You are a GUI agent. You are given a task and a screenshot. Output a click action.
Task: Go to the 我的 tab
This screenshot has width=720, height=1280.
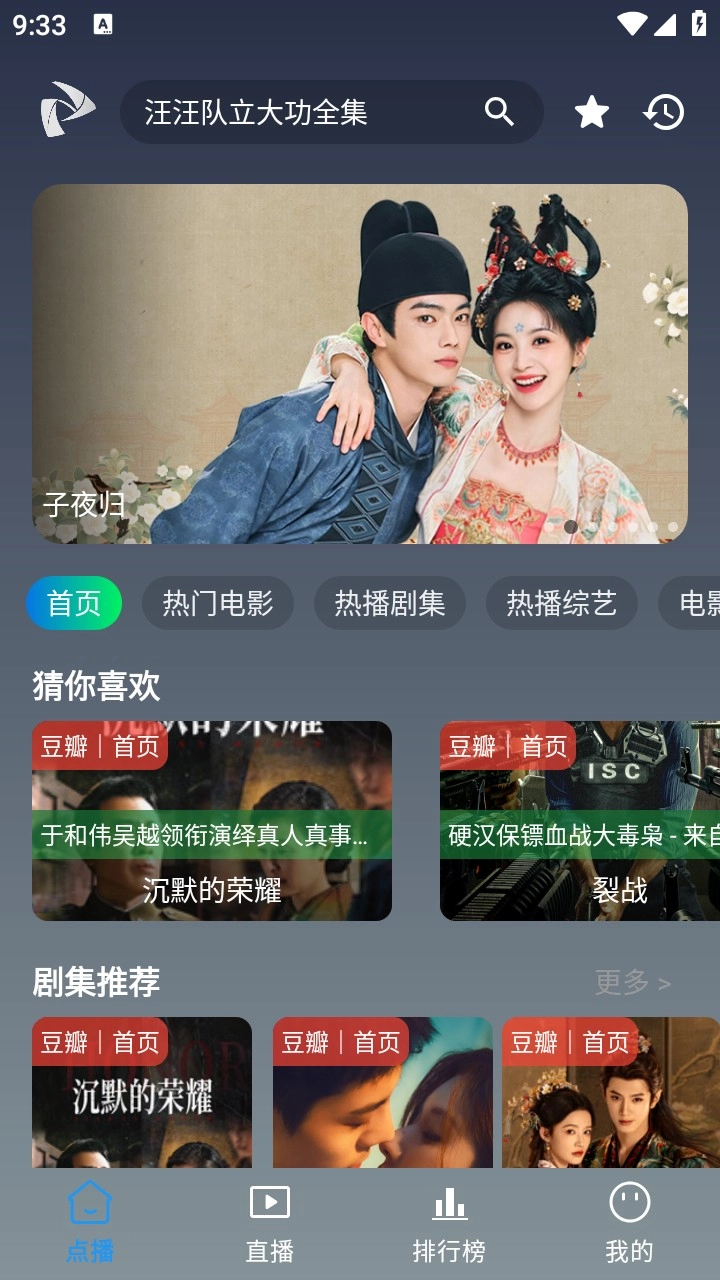(630, 1222)
